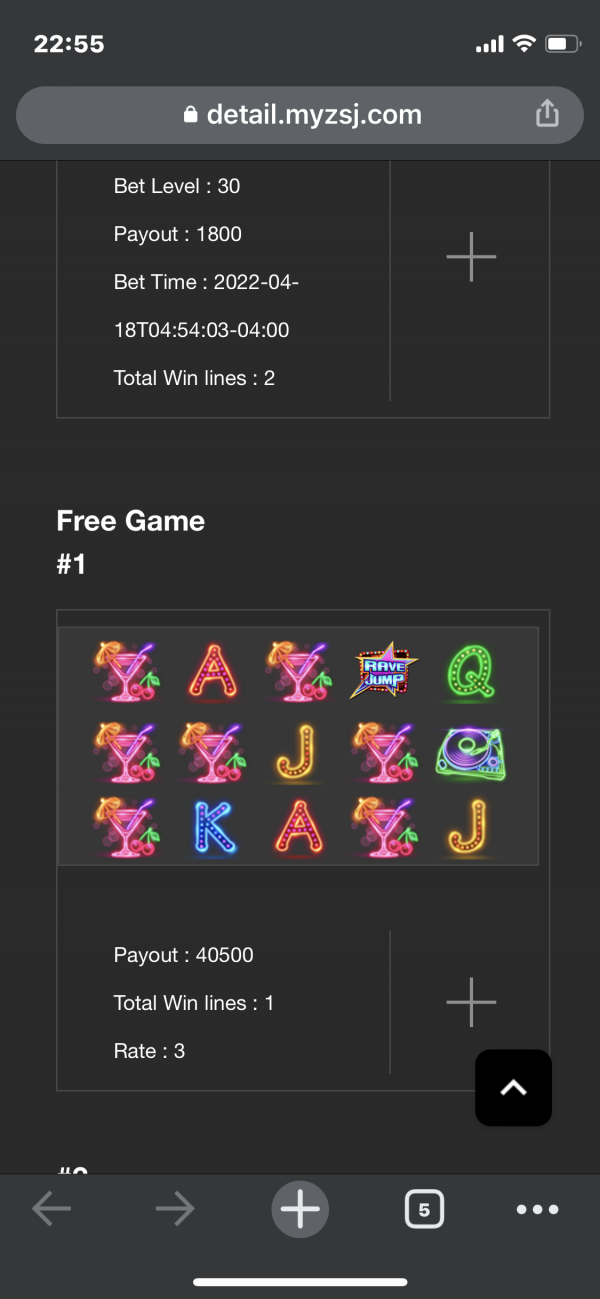Image resolution: width=600 pixels, height=1299 pixels.
Task: Jump back to top with the up arrow
Action: pos(513,1088)
